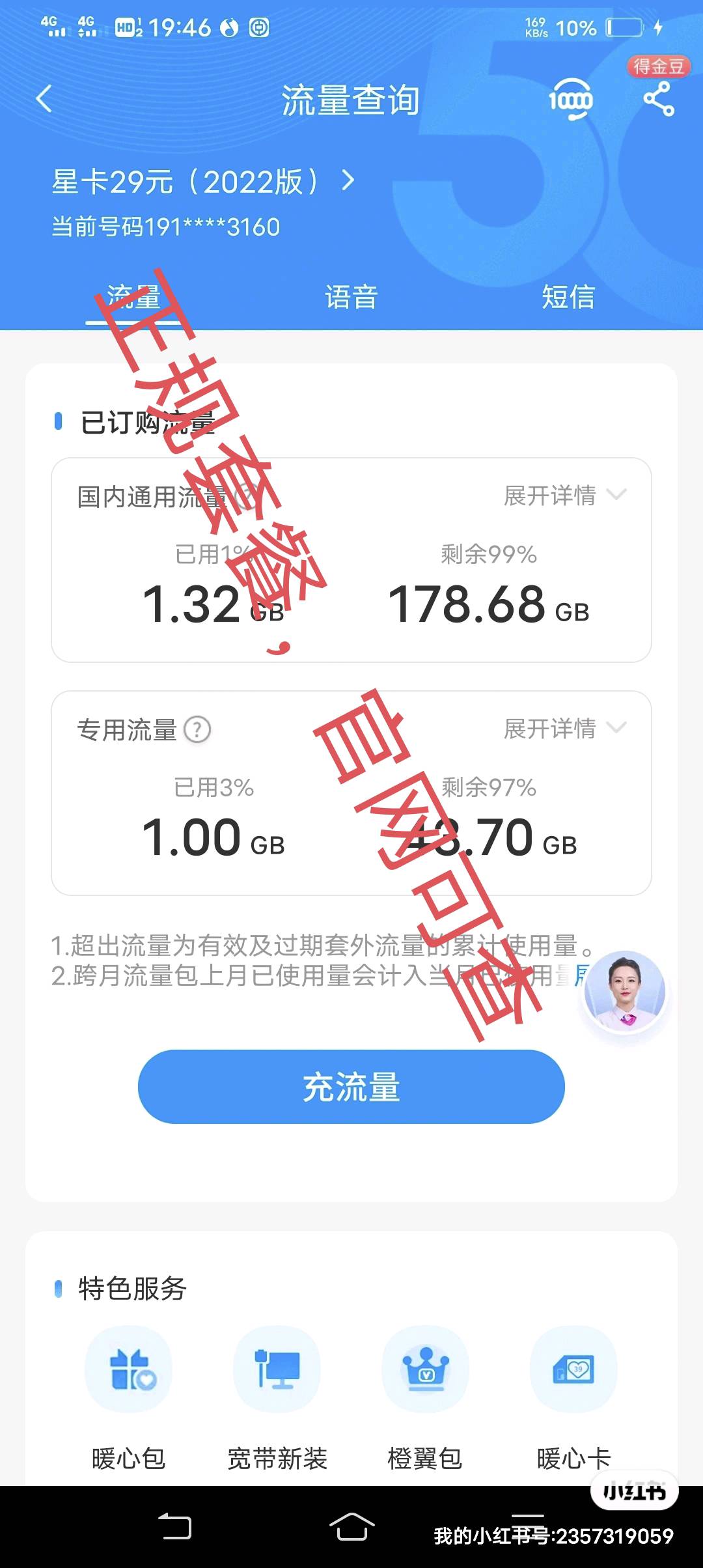Tap the 得金豆 badge

[658, 66]
